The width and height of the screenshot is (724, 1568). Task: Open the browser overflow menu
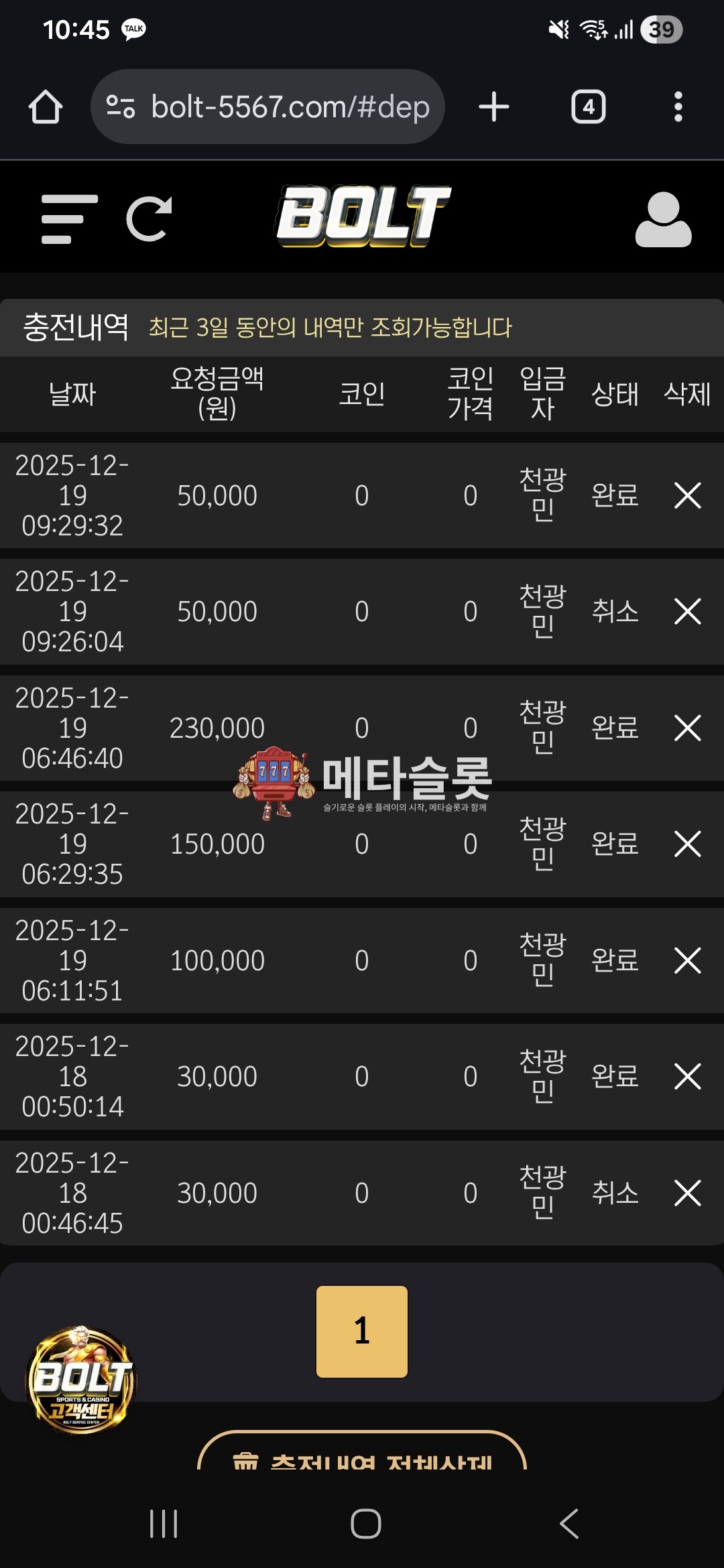(678, 107)
